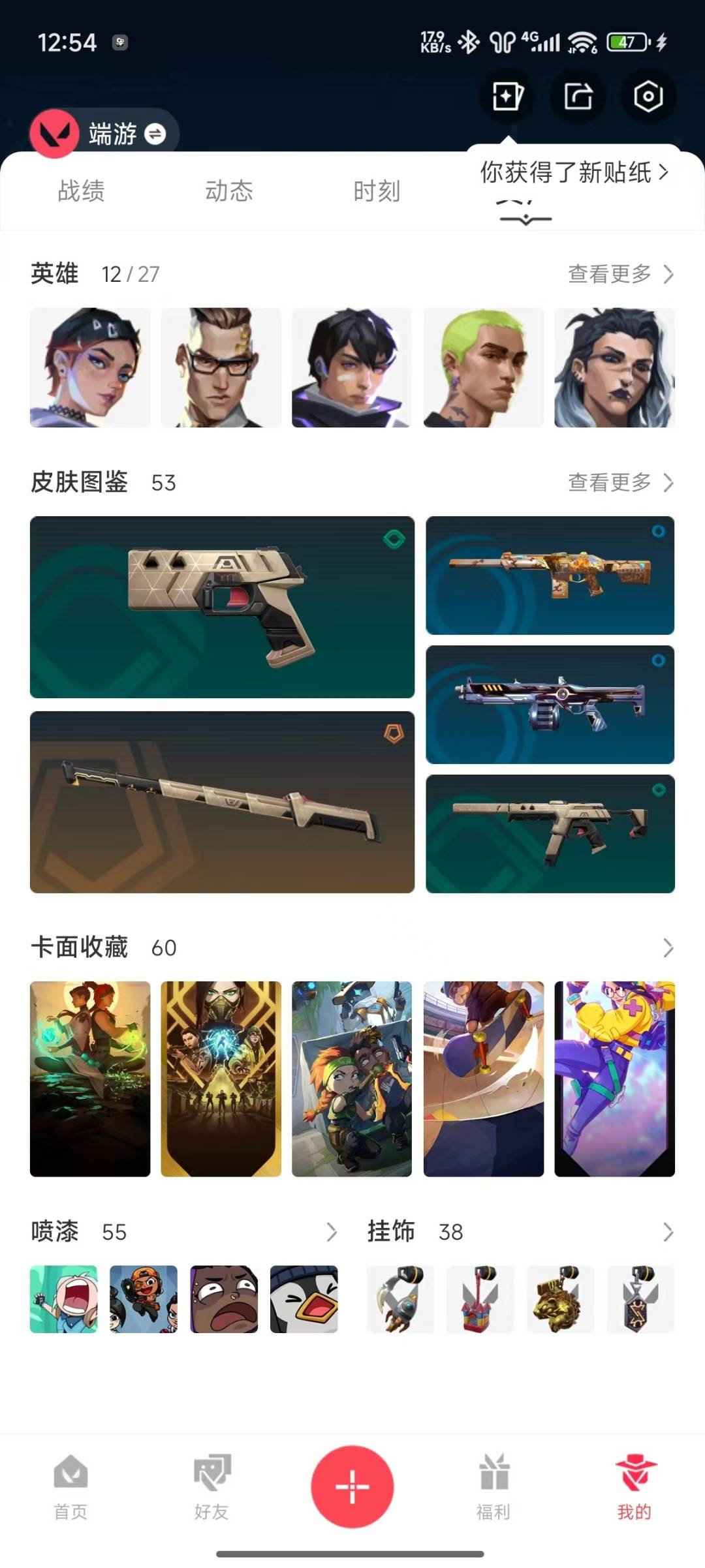Image resolution: width=705 pixels, height=1568 pixels.
Task: Open the sticker card icon
Action: [507, 97]
